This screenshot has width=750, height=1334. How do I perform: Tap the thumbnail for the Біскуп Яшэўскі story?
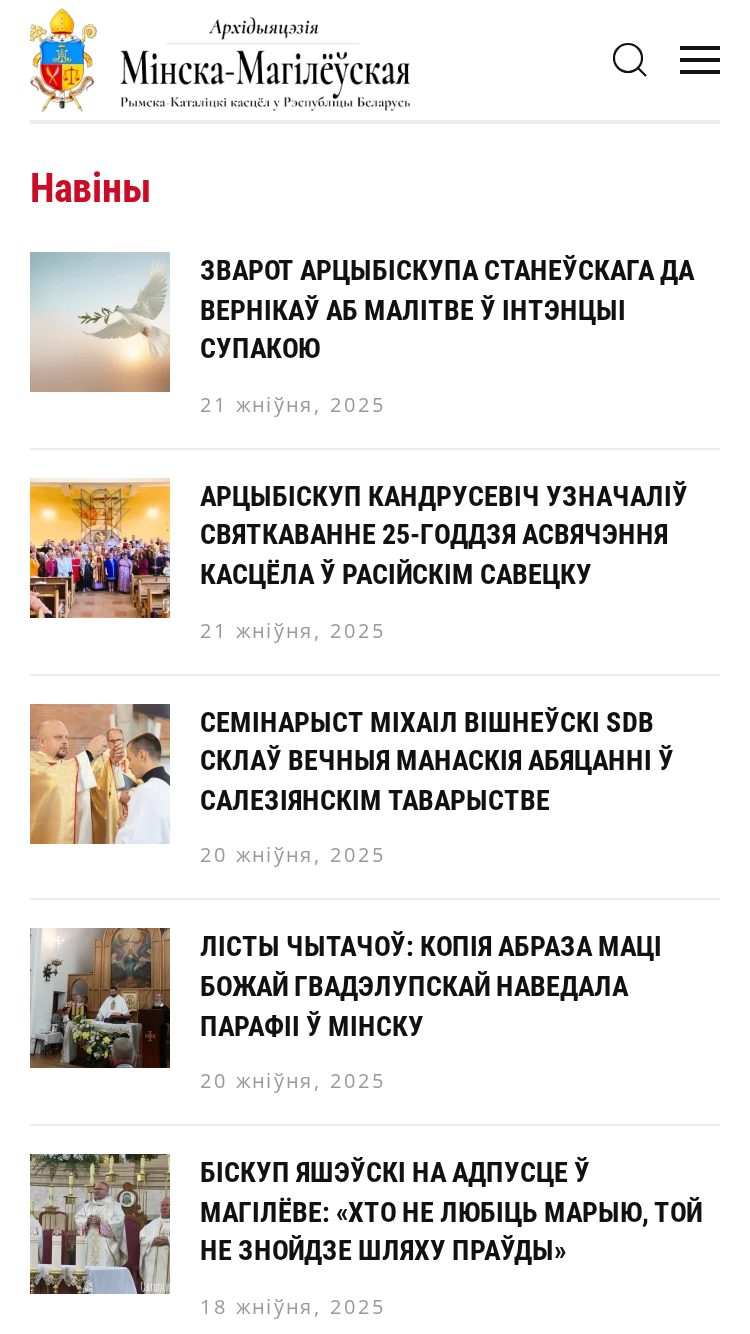click(x=100, y=1224)
